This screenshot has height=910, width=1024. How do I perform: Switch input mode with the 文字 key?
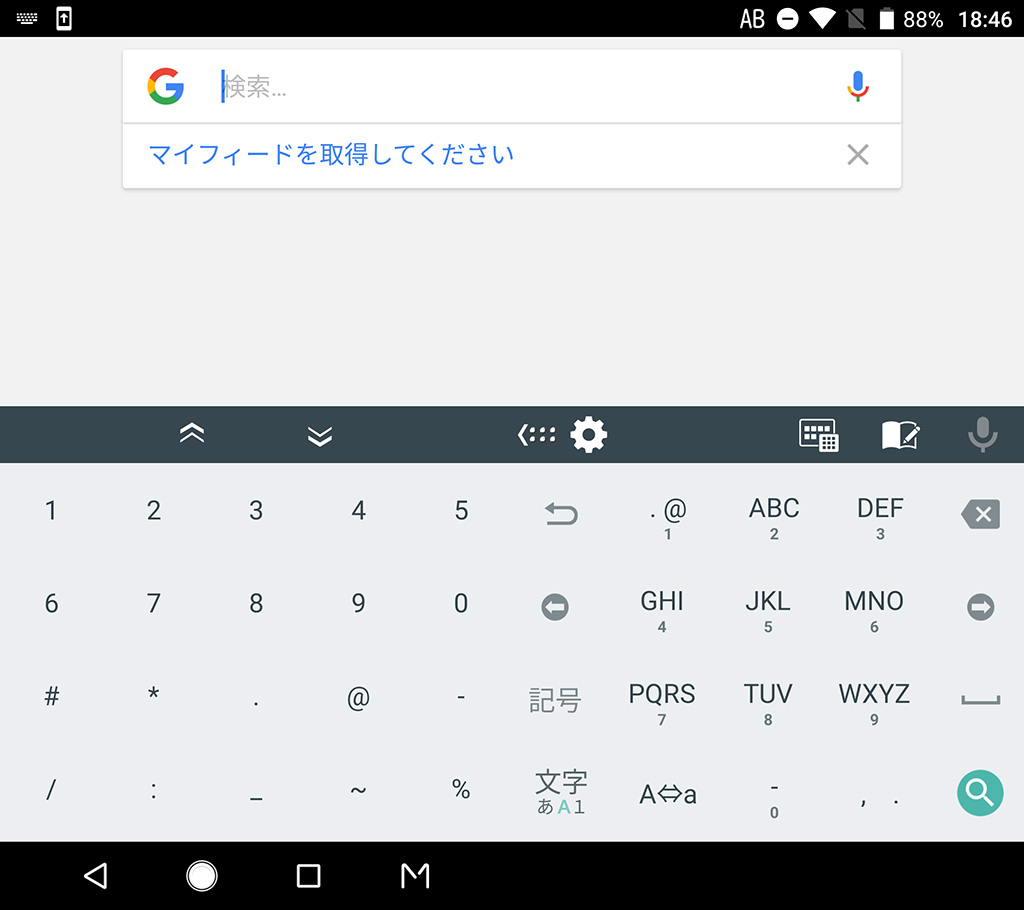(561, 792)
